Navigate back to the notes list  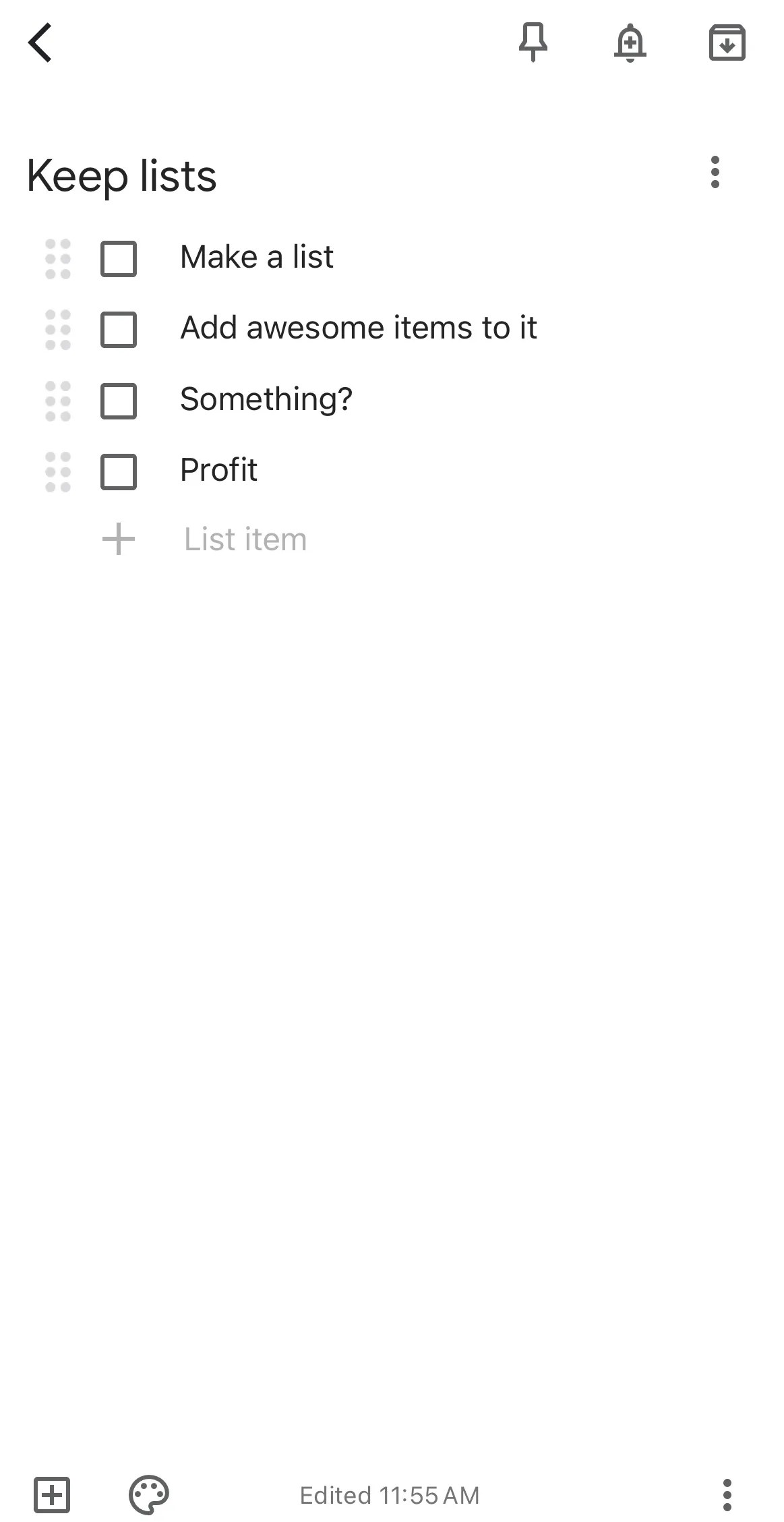point(40,42)
